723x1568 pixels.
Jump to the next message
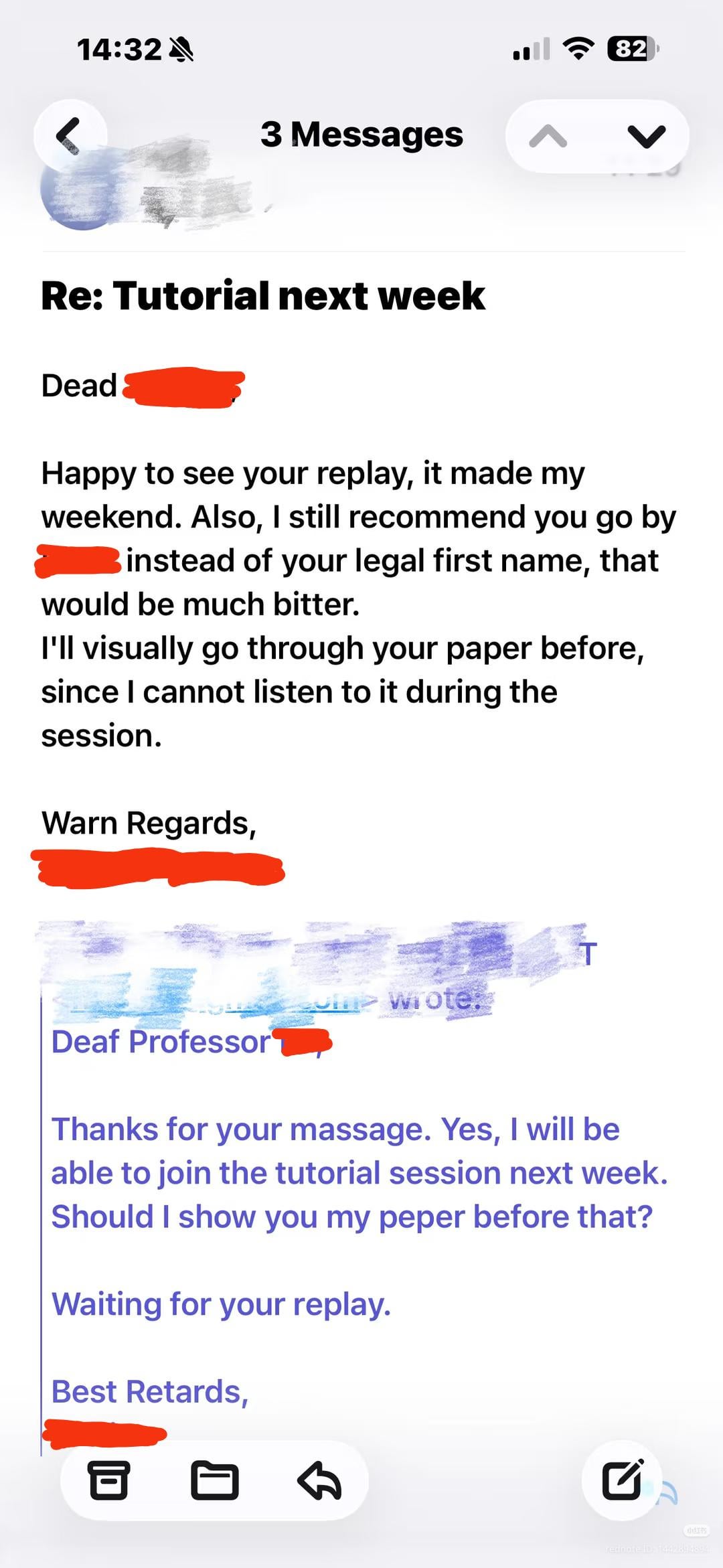(x=646, y=137)
